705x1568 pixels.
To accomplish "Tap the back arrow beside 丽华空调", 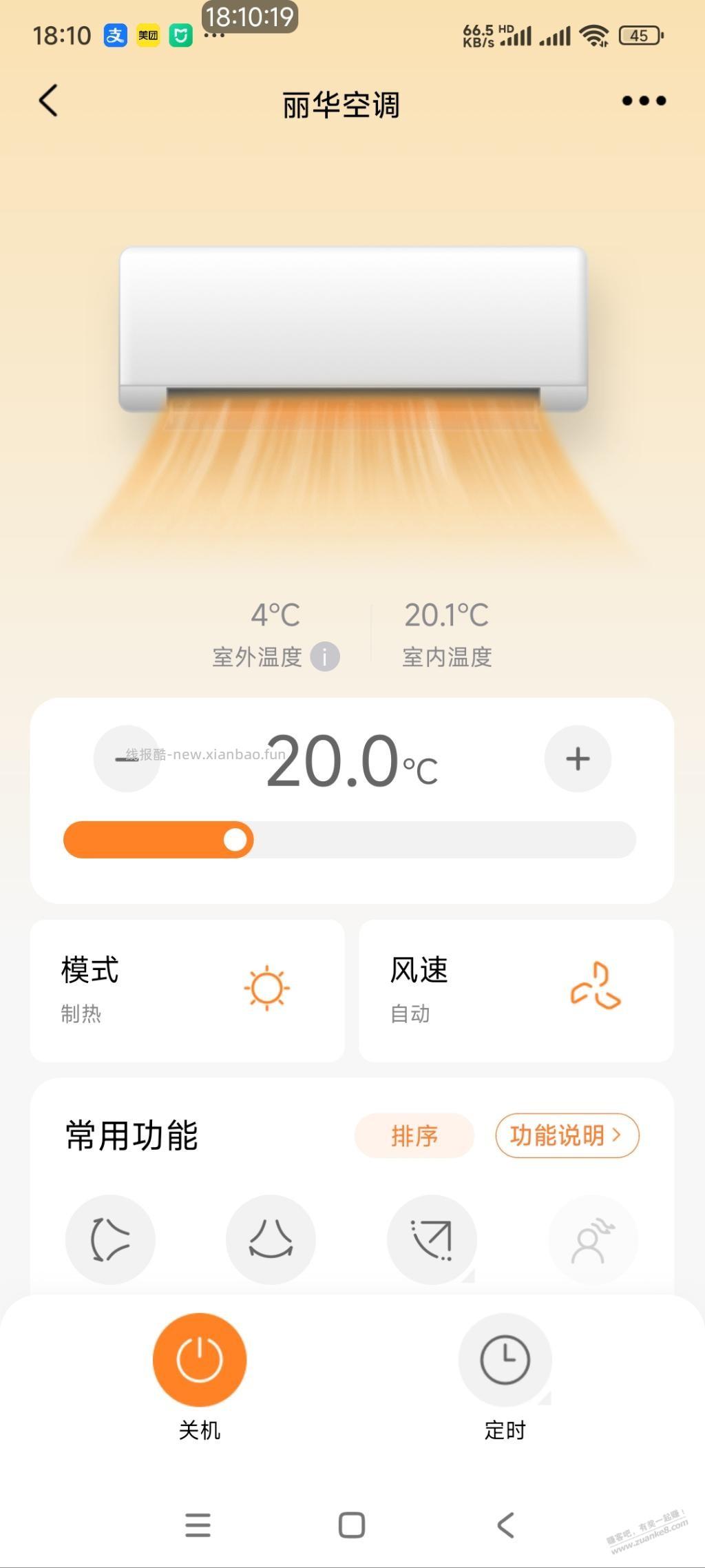I will pyautogui.click(x=47, y=101).
